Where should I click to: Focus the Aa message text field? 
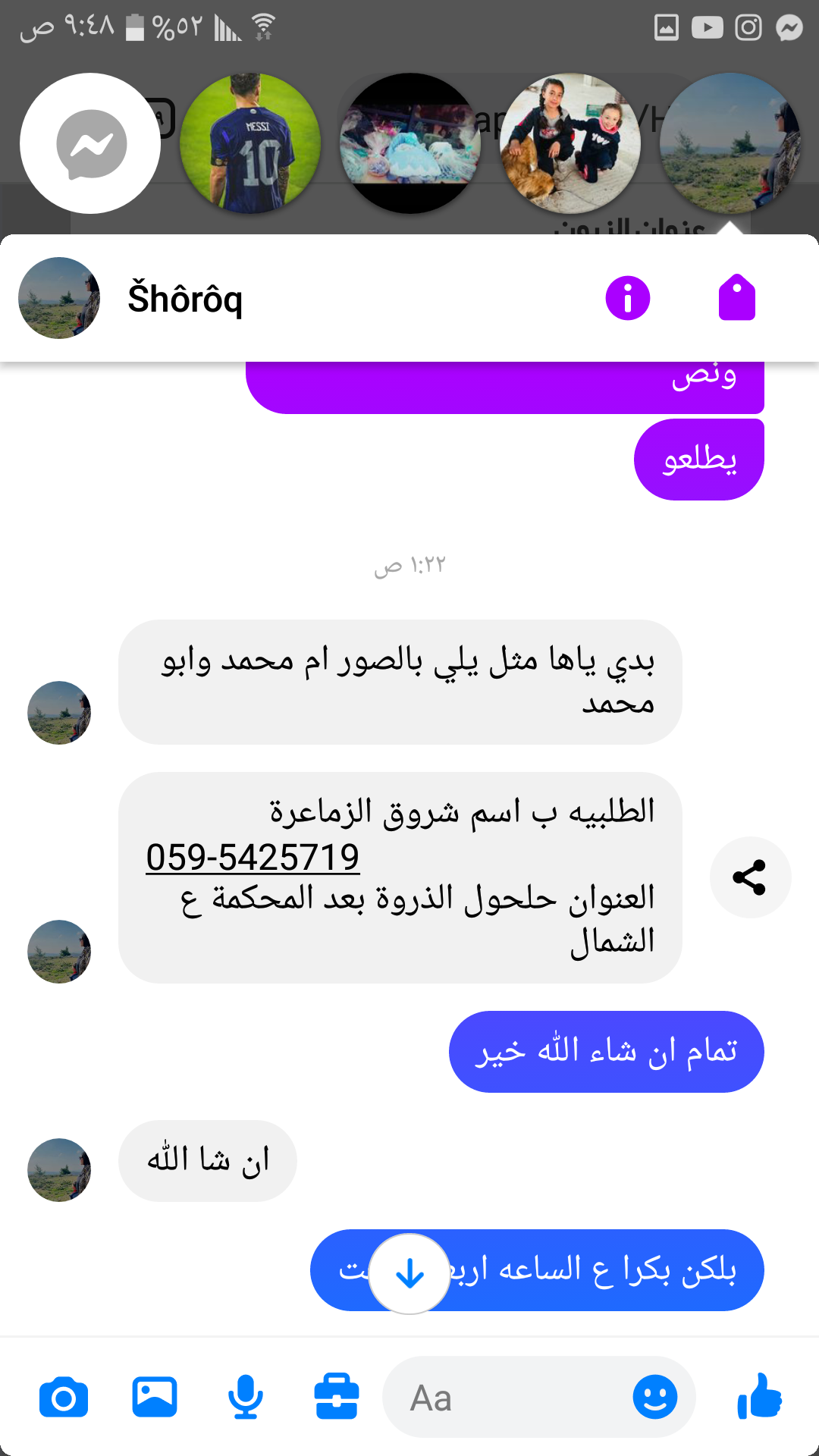pyautogui.click(x=508, y=1398)
